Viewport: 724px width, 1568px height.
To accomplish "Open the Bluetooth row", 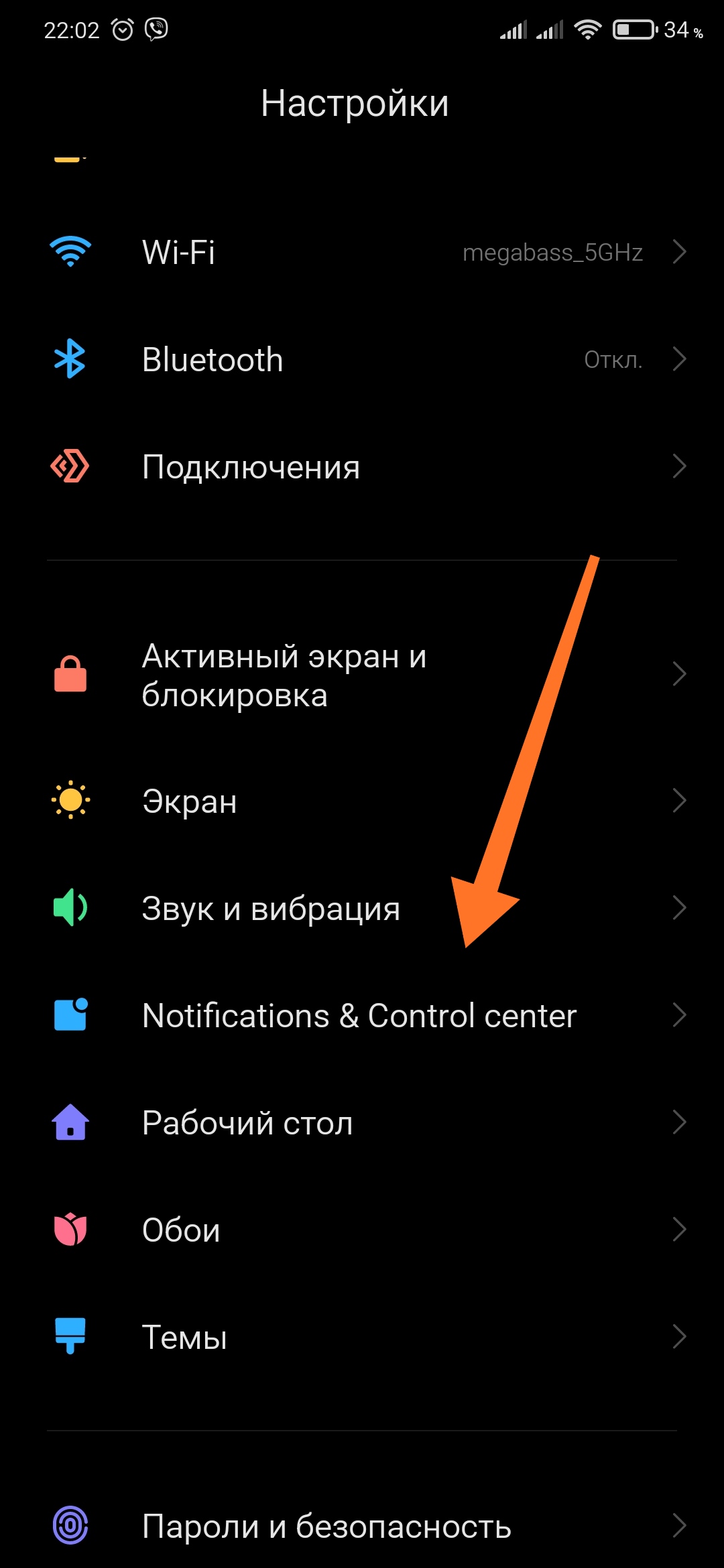I will pyautogui.click(x=362, y=360).
